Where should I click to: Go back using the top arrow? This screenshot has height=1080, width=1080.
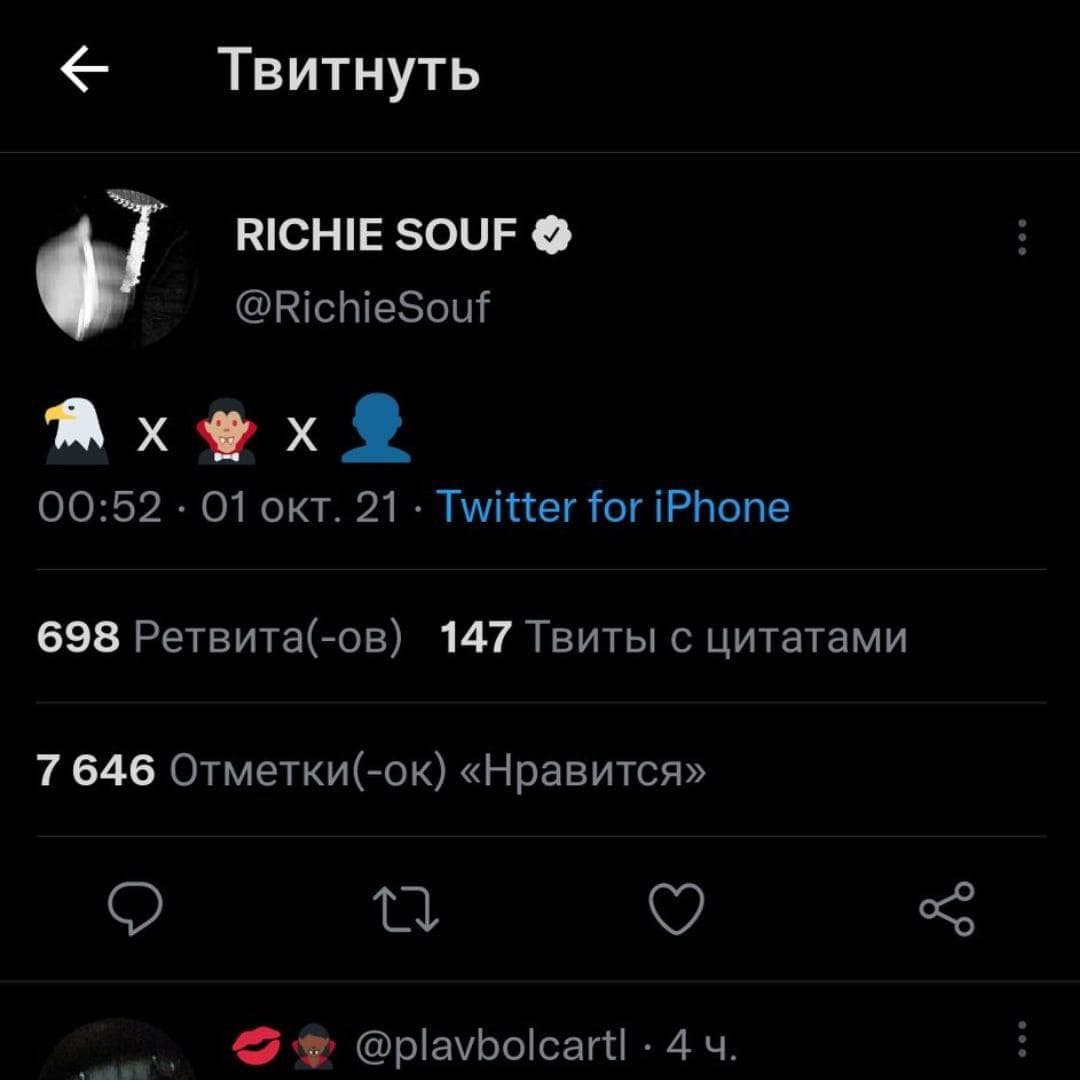85,71
